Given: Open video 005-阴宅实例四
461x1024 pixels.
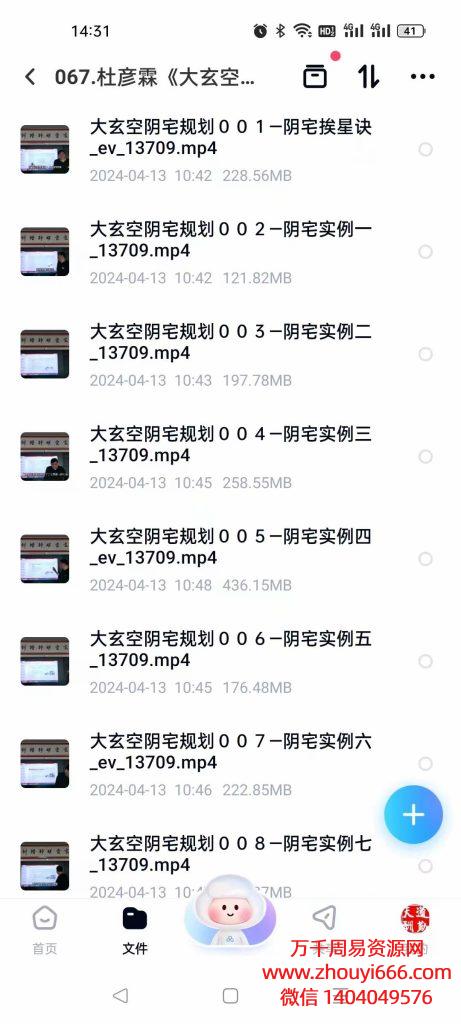Looking at the screenshot, I should coord(230,559).
